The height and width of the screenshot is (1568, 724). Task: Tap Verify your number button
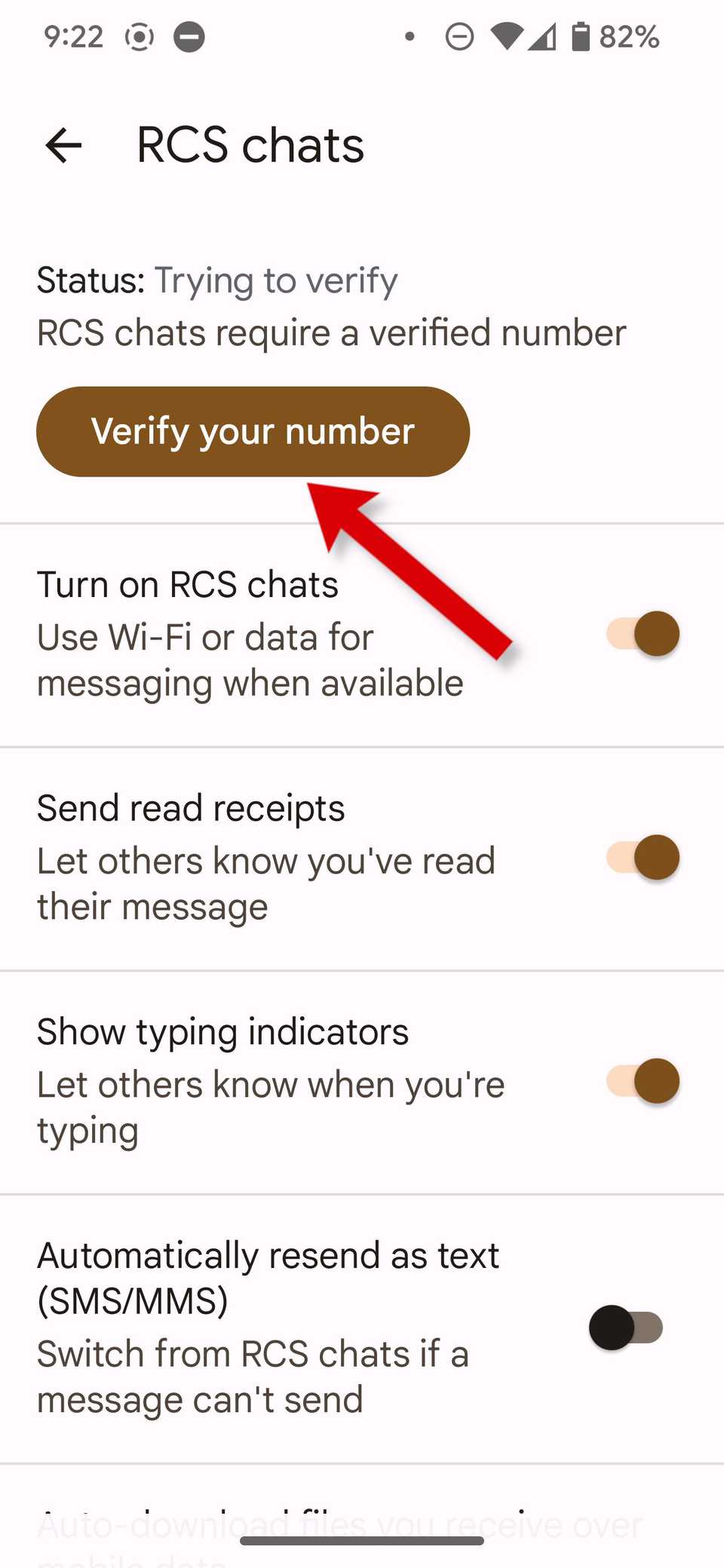[253, 431]
